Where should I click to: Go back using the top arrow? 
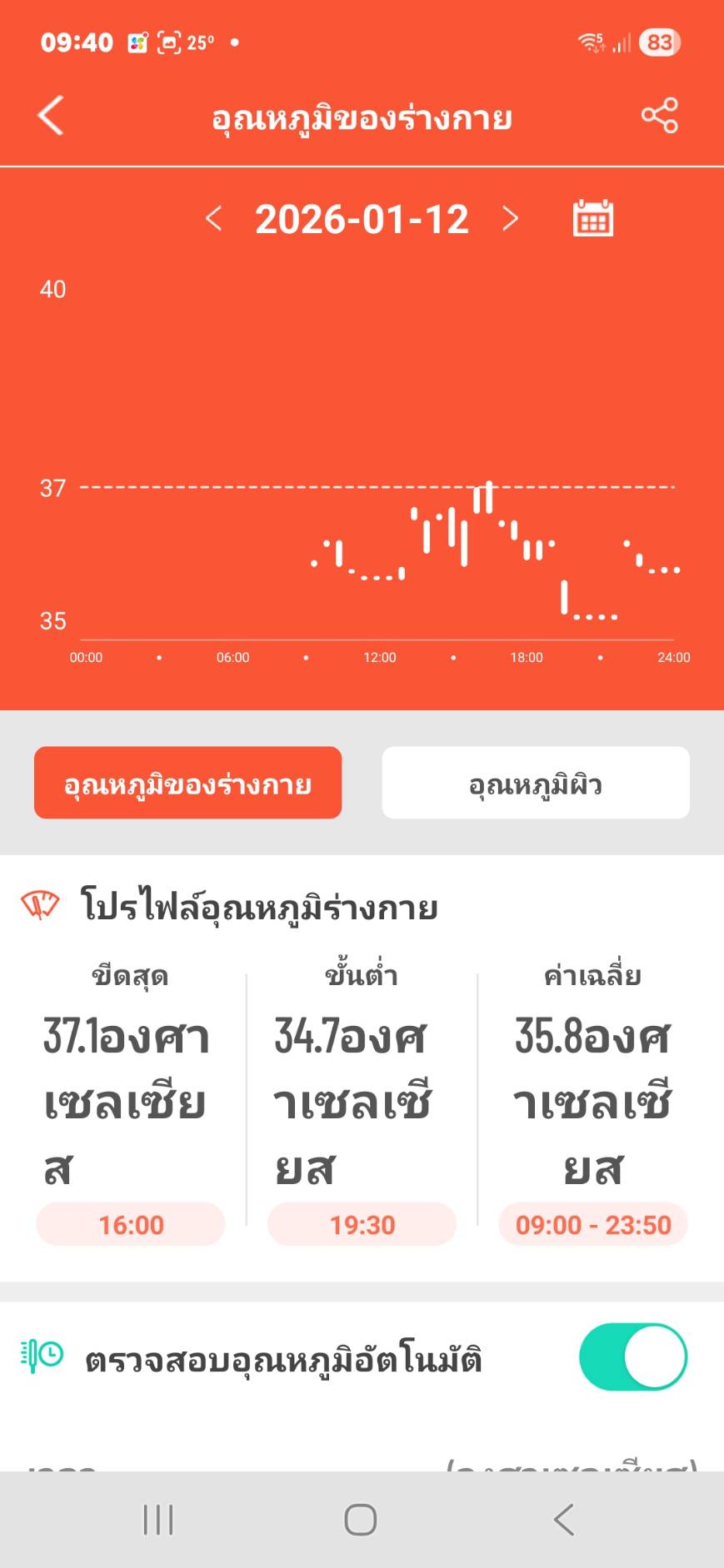[x=51, y=115]
